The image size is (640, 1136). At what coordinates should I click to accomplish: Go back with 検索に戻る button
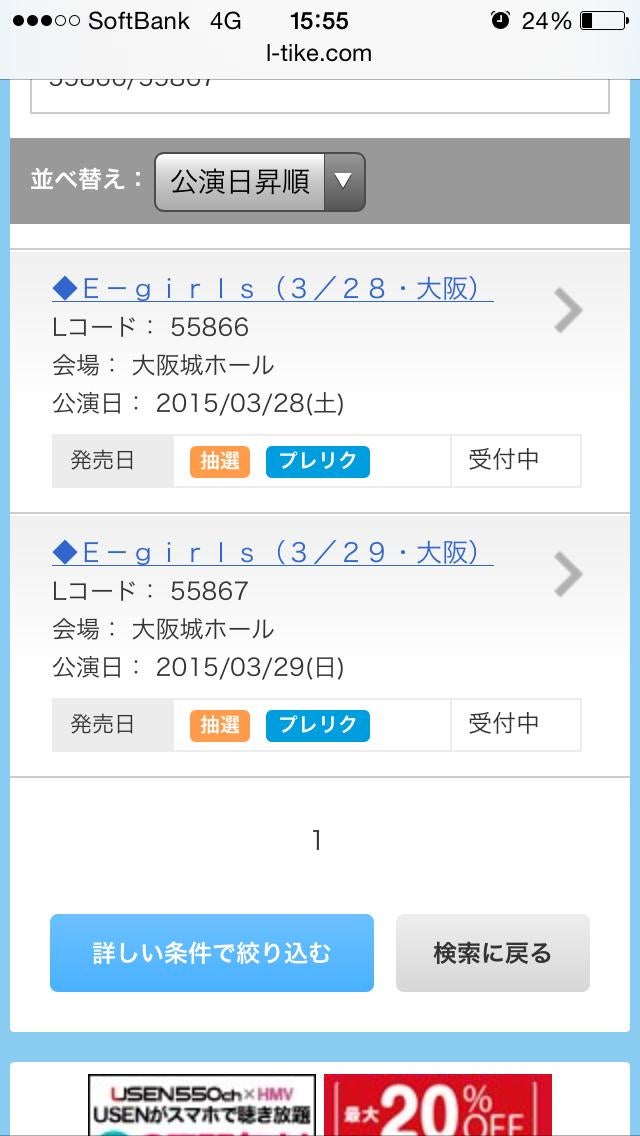pyautogui.click(x=492, y=953)
